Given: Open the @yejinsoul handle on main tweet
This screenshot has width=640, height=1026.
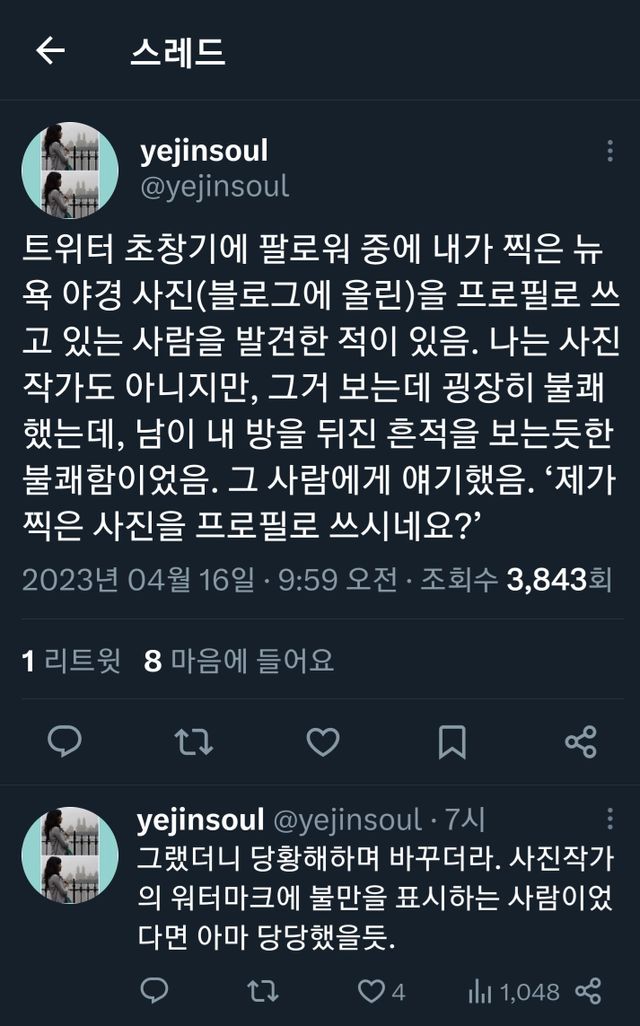Looking at the screenshot, I should (215, 187).
